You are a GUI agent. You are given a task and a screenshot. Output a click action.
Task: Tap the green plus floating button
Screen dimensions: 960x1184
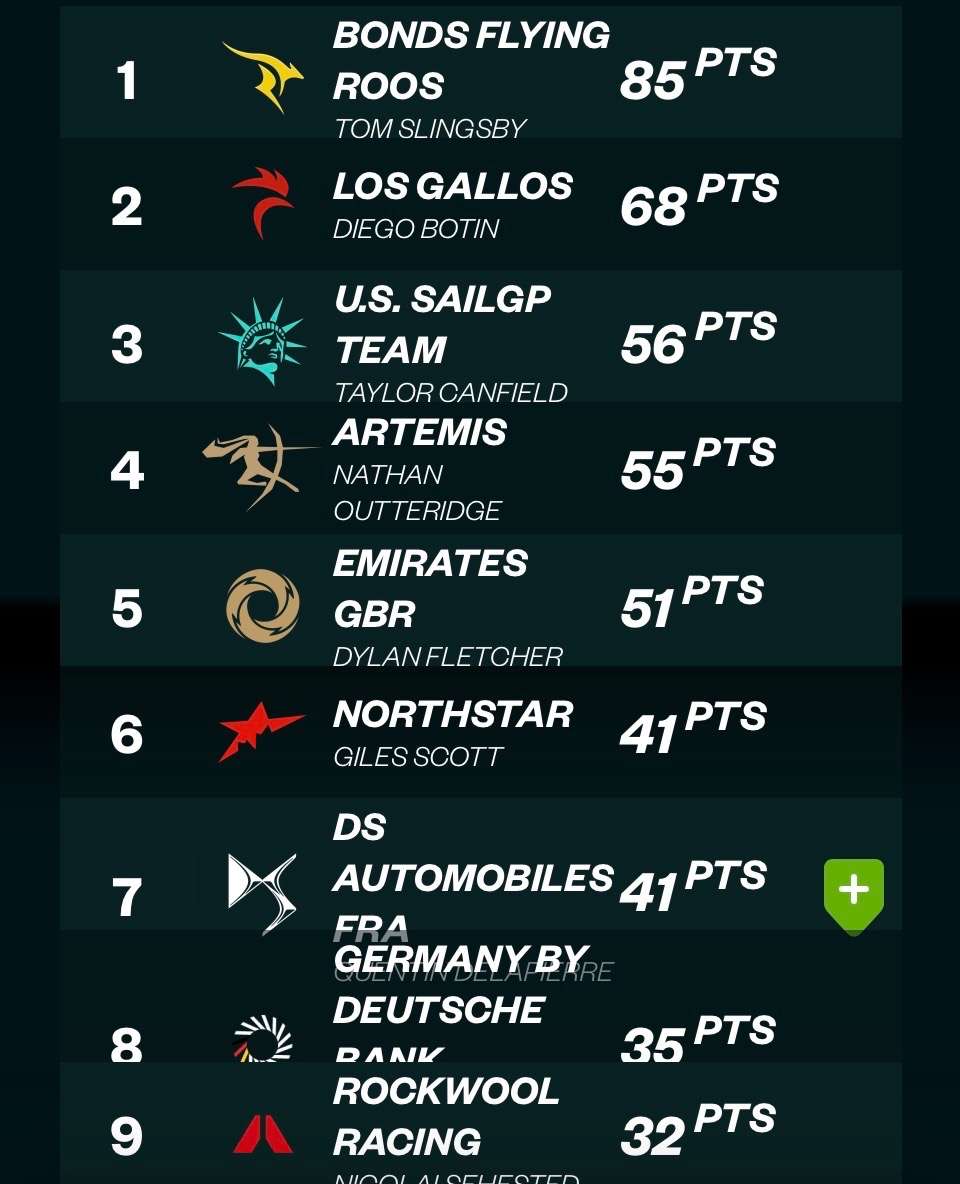pyautogui.click(x=854, y=896)
